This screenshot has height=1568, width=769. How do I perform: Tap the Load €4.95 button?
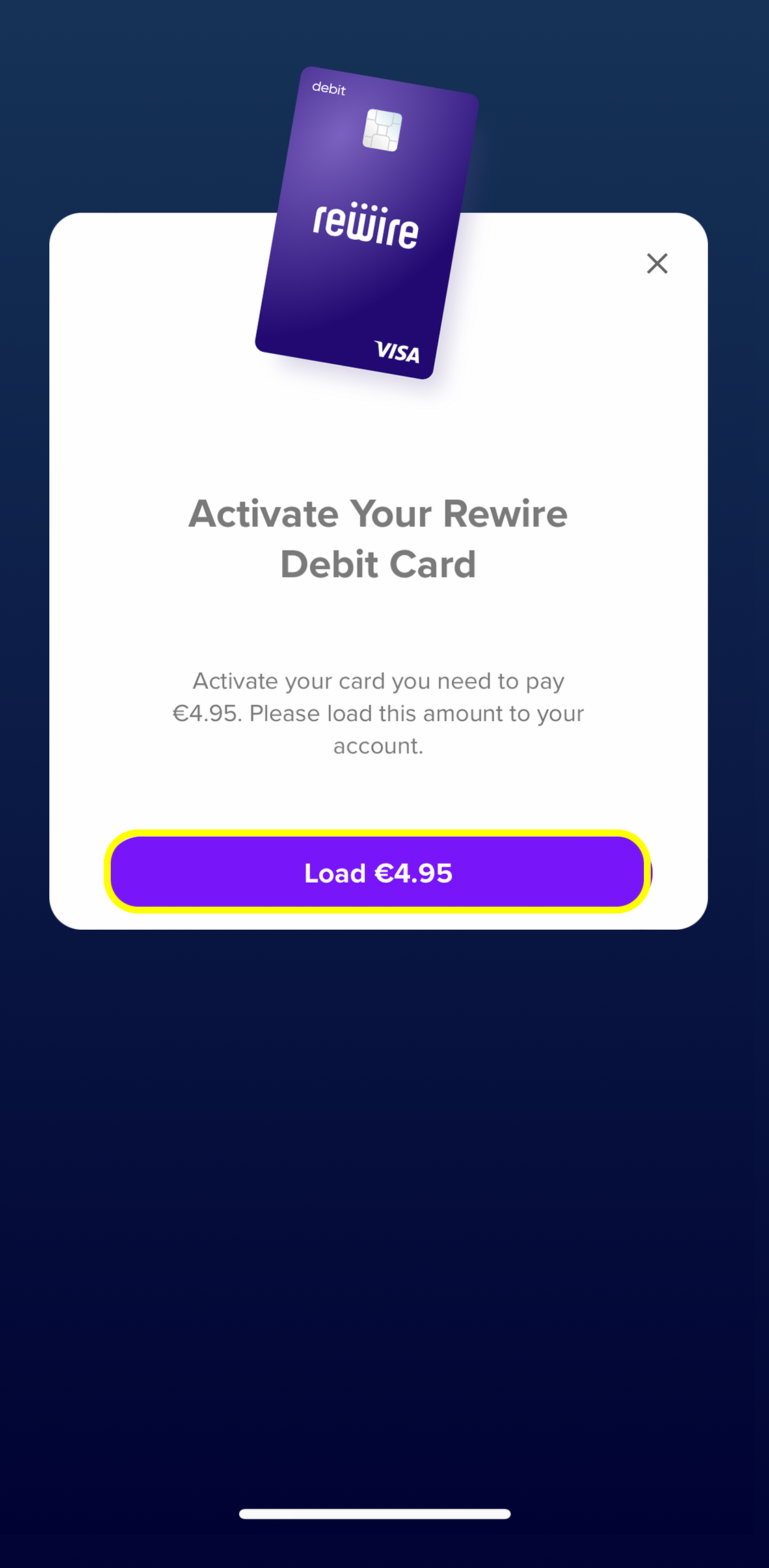point(377,872)
